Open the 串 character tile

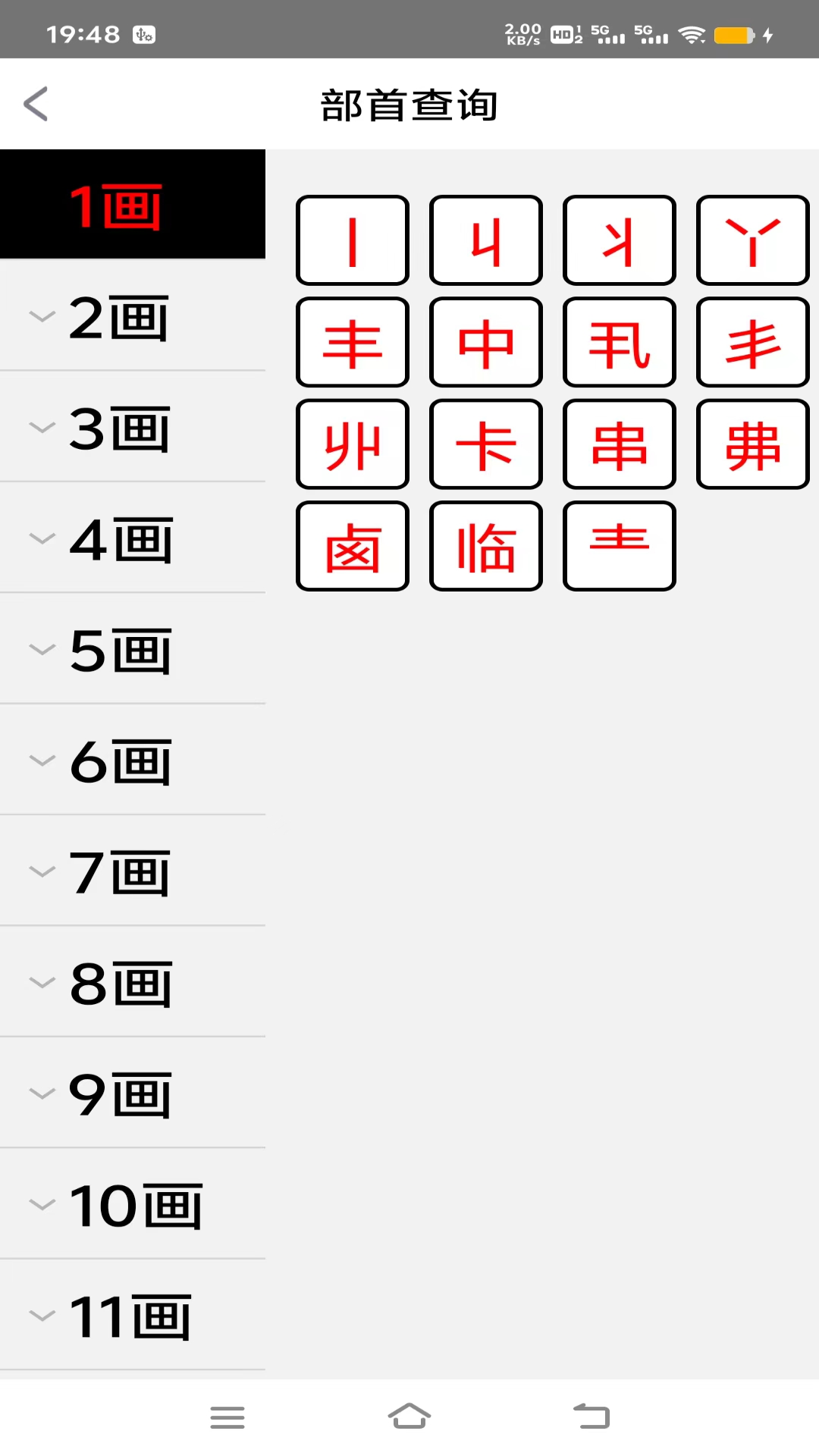pos(620,444)
